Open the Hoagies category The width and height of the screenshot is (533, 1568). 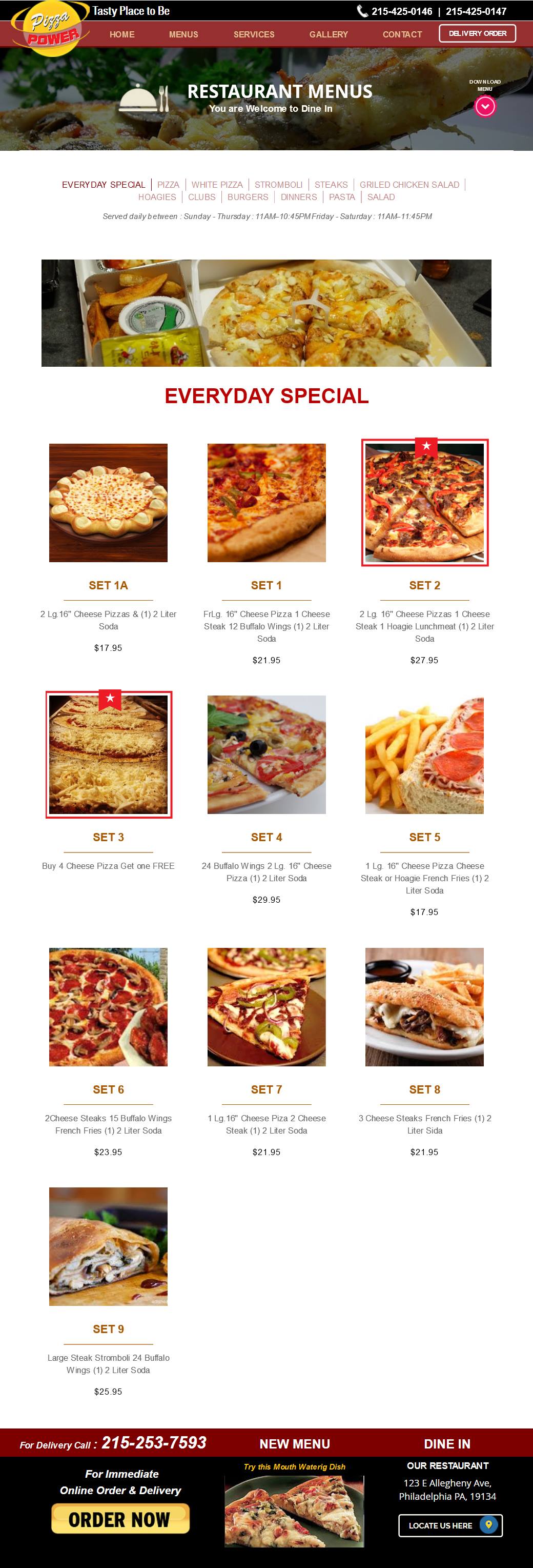(x=157, y=197)
